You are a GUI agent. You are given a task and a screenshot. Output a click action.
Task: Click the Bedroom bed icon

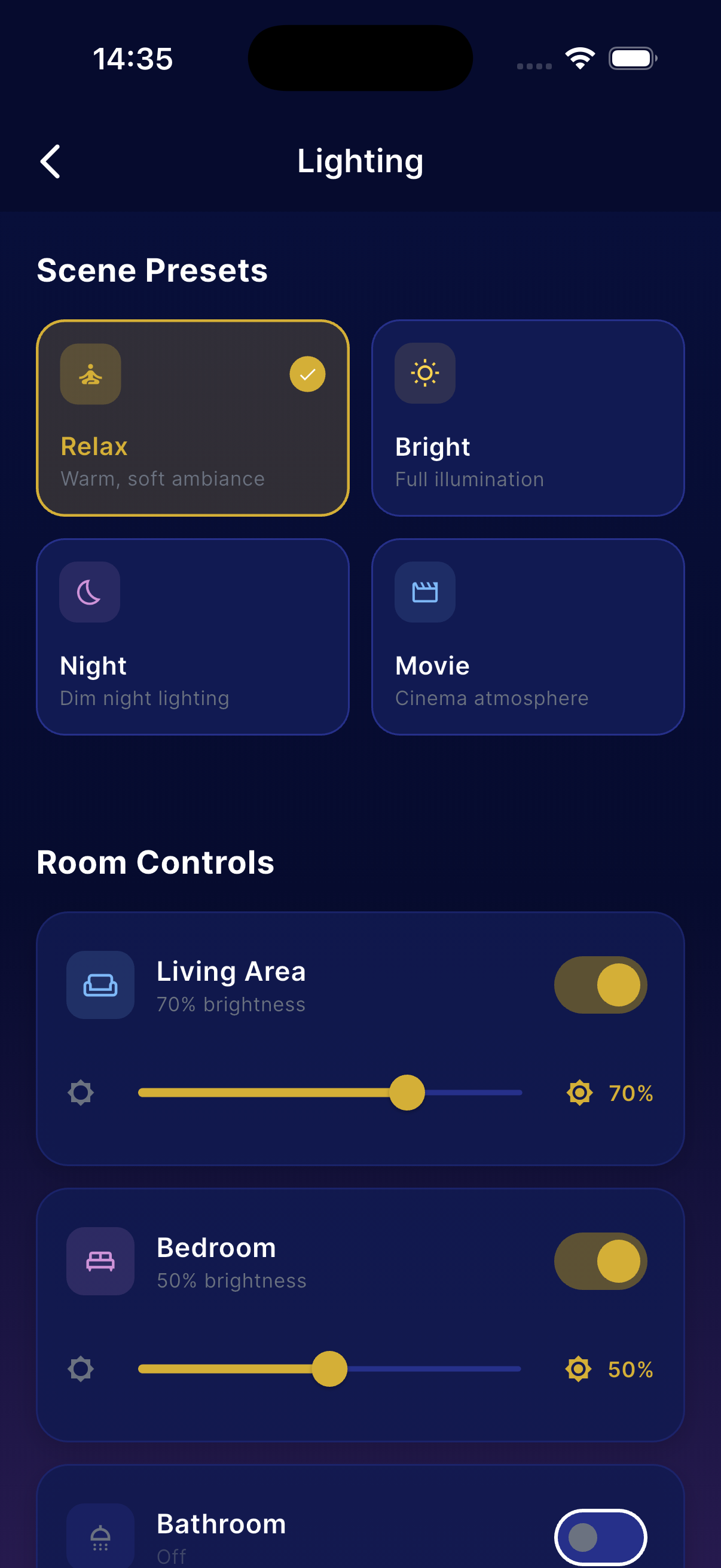(x=100, y=1261)
